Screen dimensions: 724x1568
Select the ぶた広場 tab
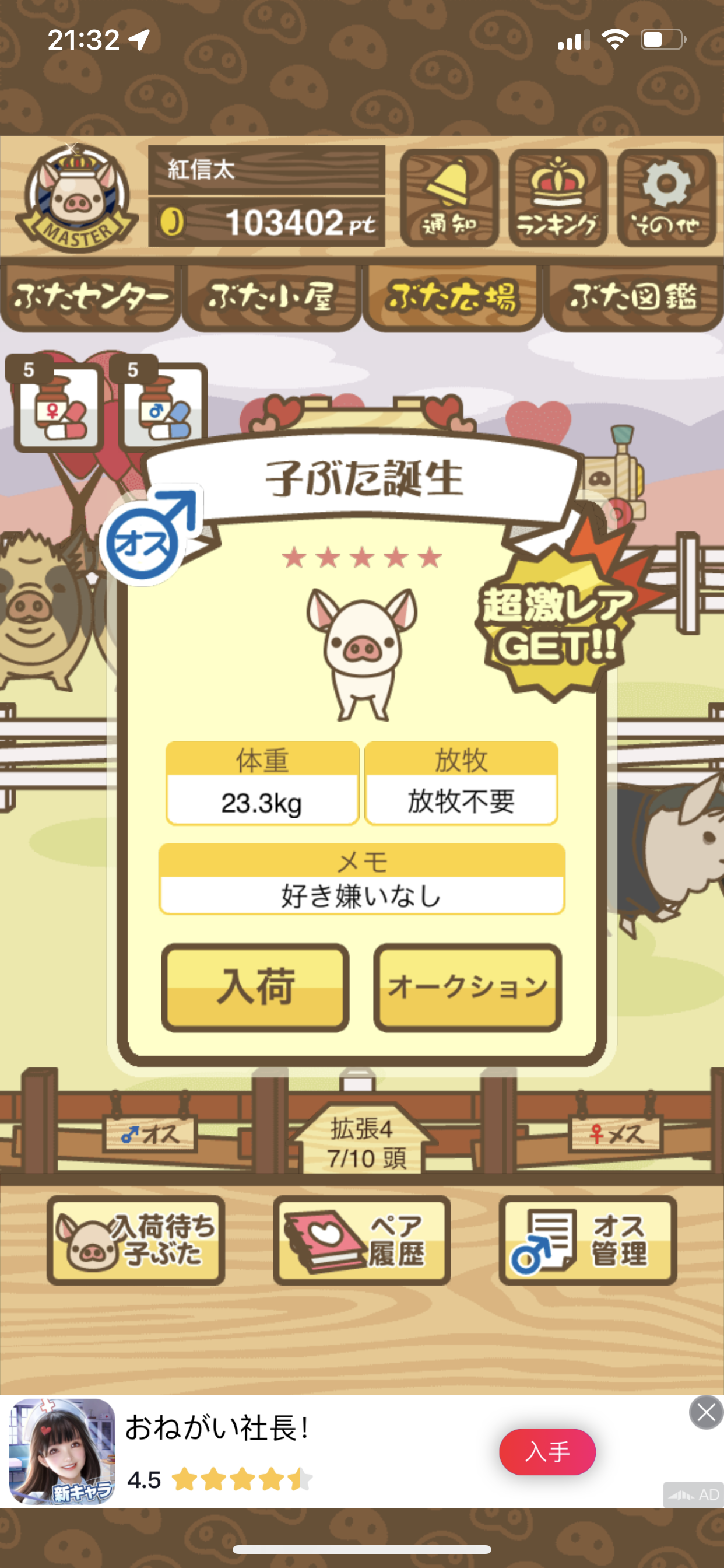[452, 297]
